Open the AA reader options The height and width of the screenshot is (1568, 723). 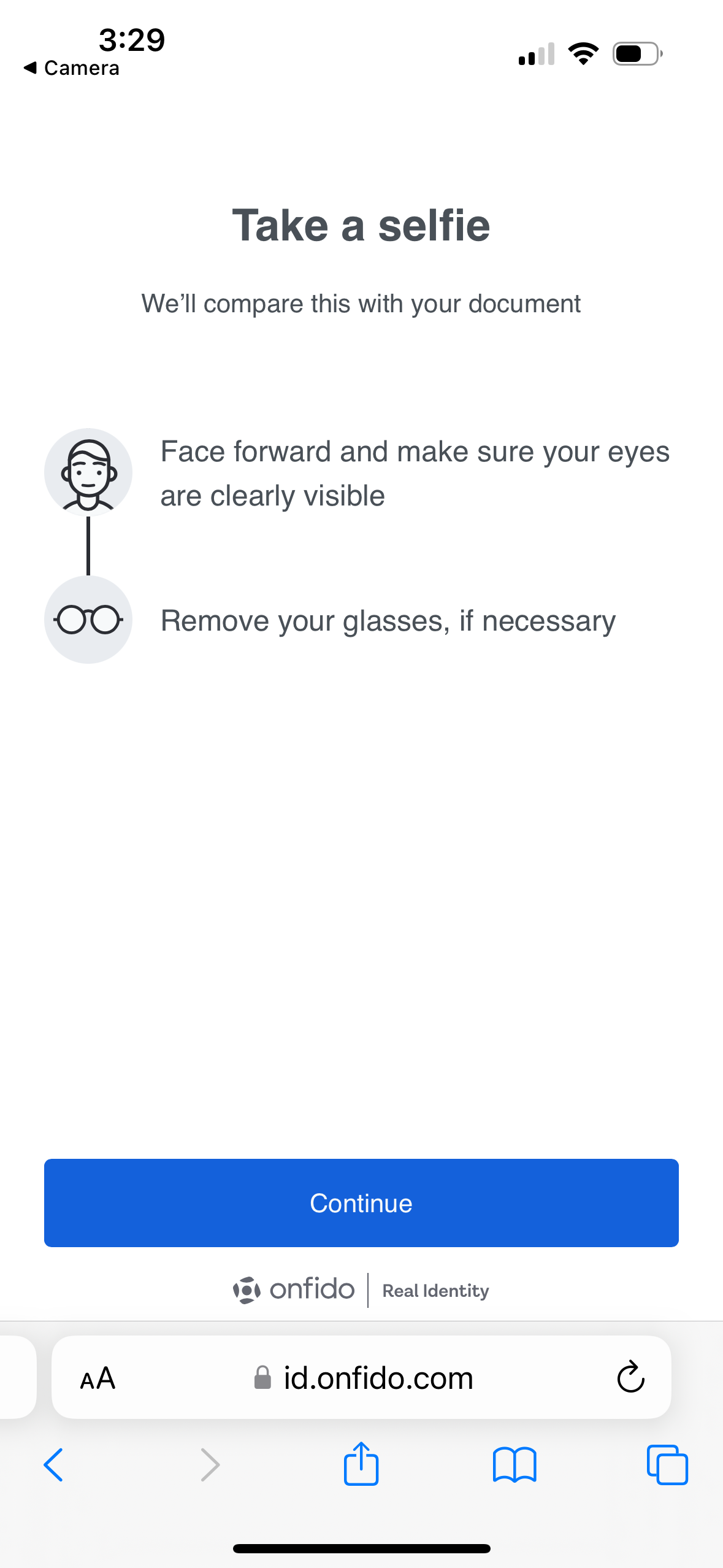(98, 1378)
